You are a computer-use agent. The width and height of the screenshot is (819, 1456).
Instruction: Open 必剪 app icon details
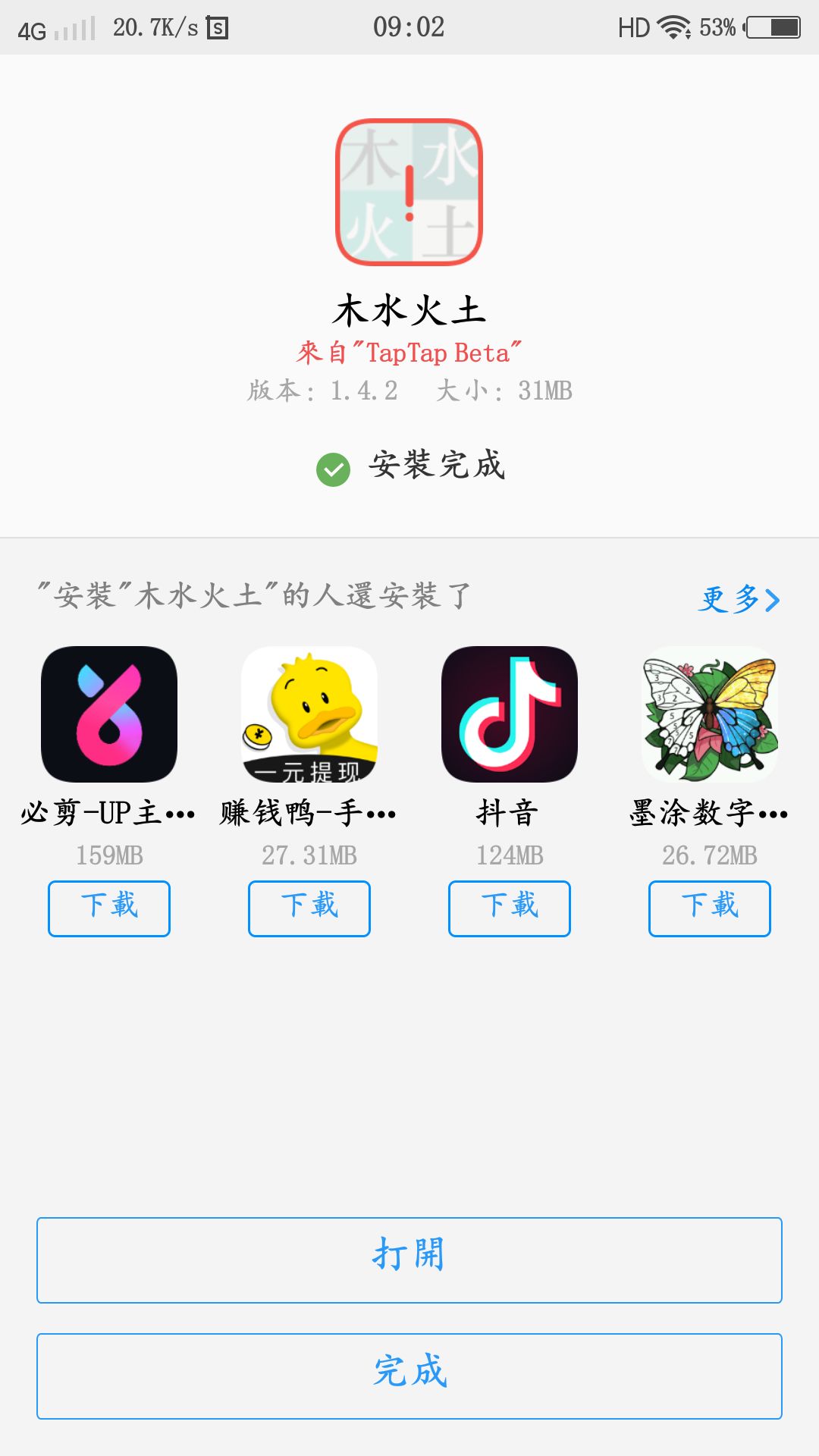(x=109, y=714)
